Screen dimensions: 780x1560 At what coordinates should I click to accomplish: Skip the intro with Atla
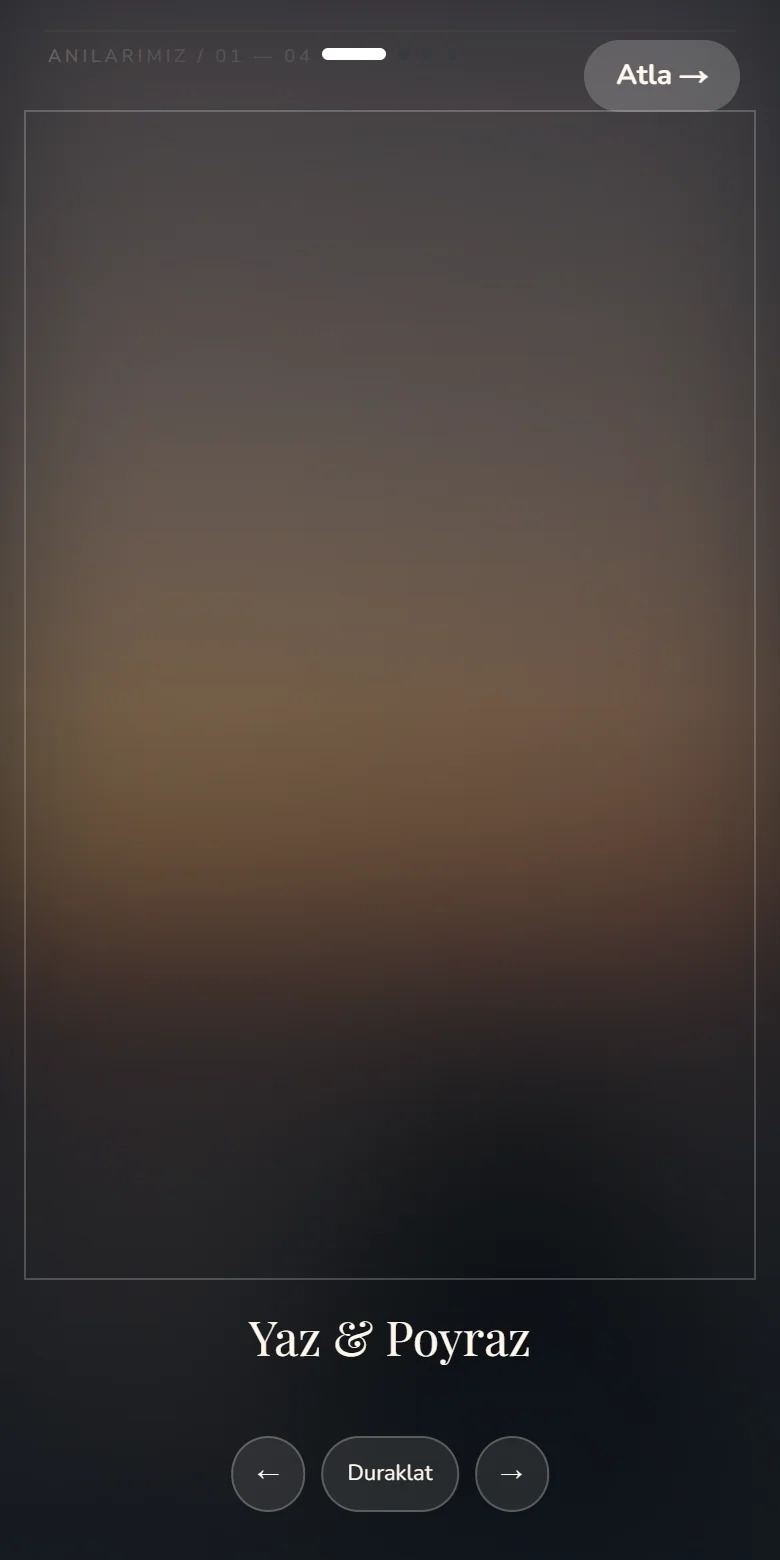pyautogui.click(x=662, y=75)
